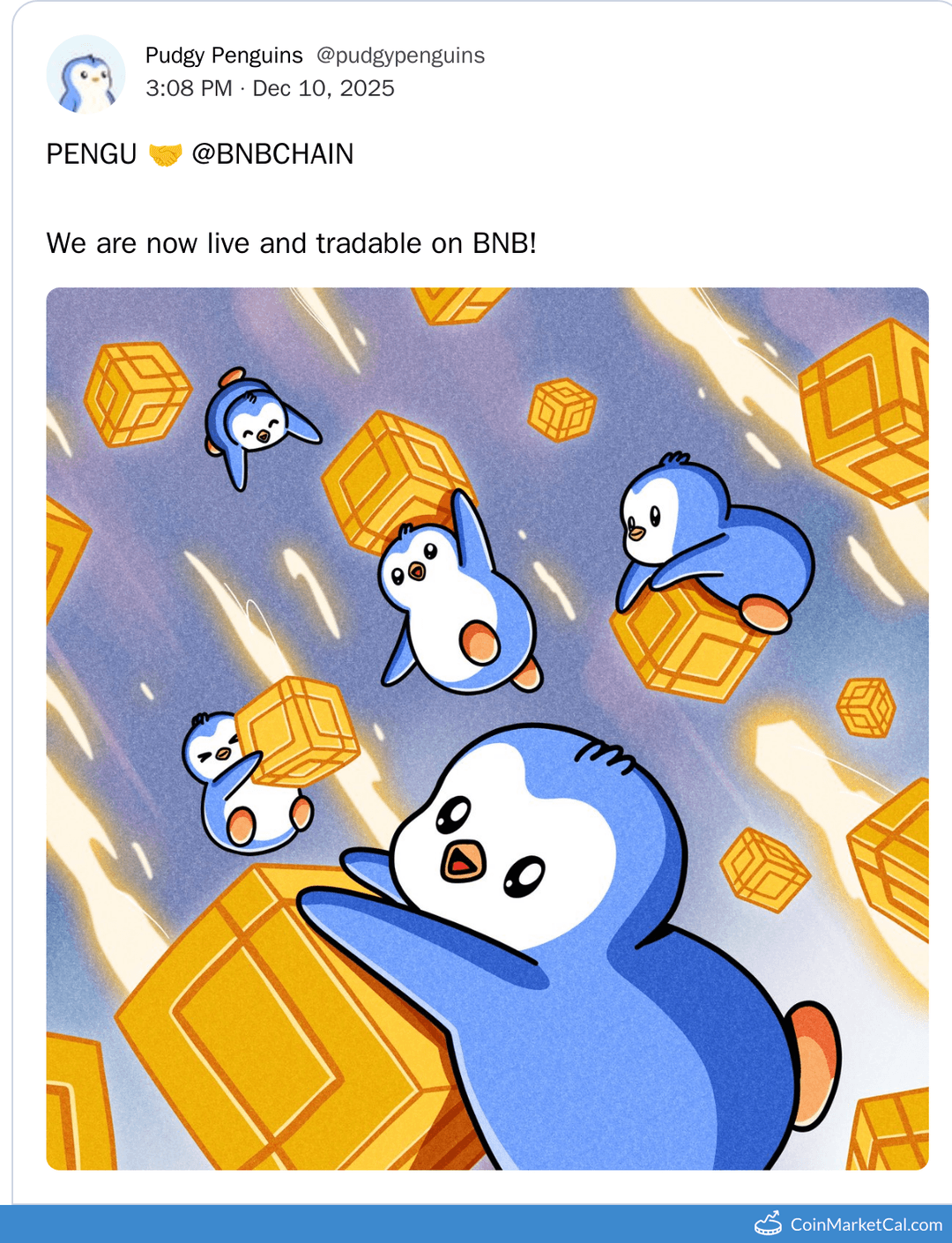Click the handshake emoji in tweet text
The height and width of the screenshot is (1243, 952).
[x=164, y=153]
